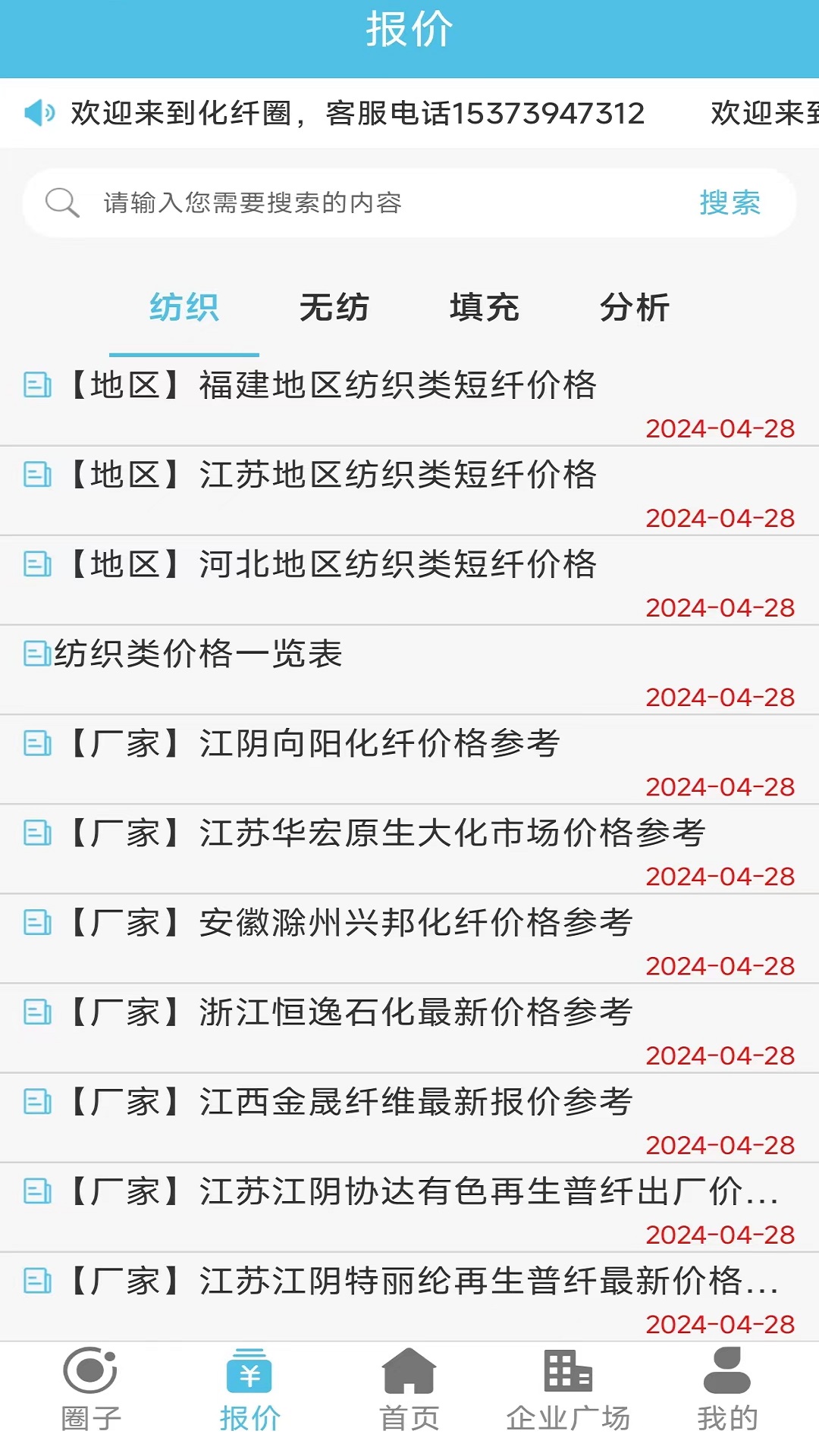The image size is (819, 1456).
Task: Tap the document icon beside 福建地区纺织类短纤价格
Action: [x=36, y=387]
